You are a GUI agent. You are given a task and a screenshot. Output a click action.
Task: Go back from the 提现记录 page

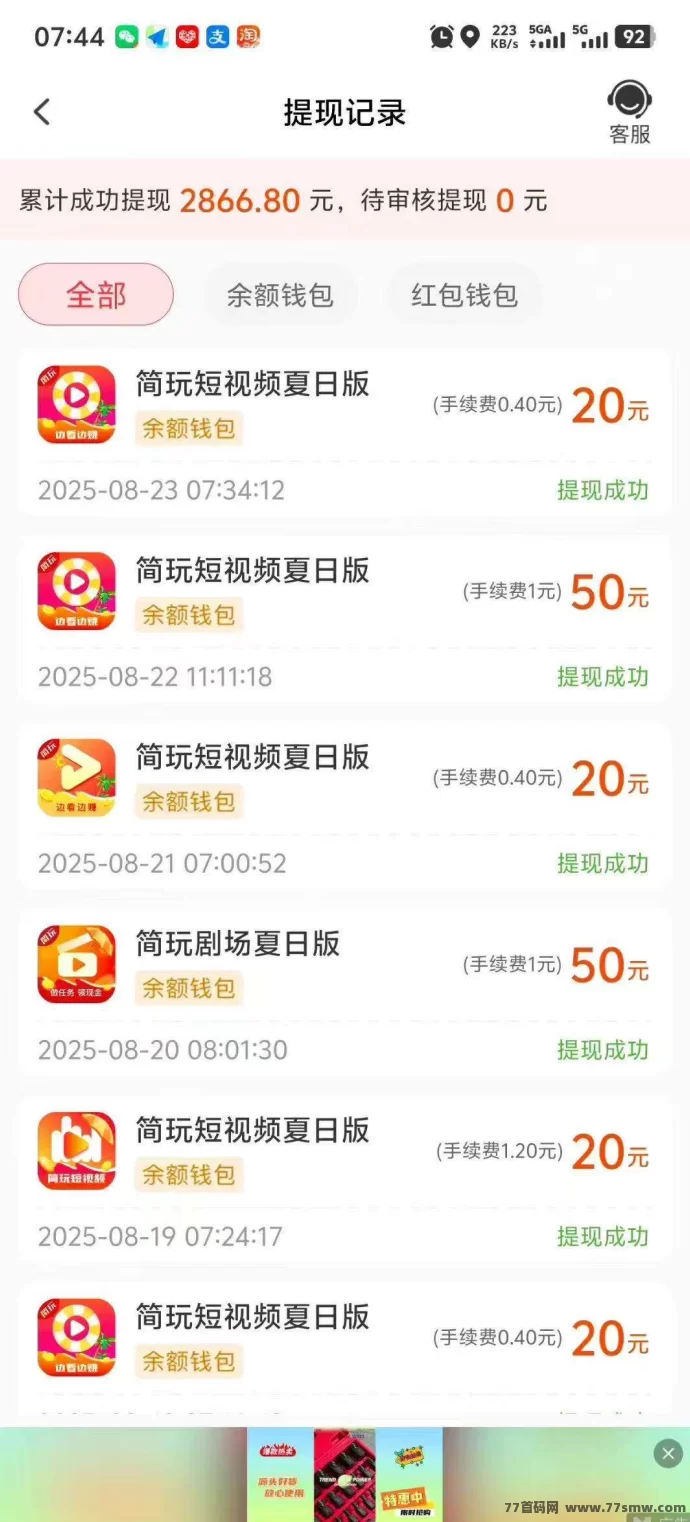42,112
